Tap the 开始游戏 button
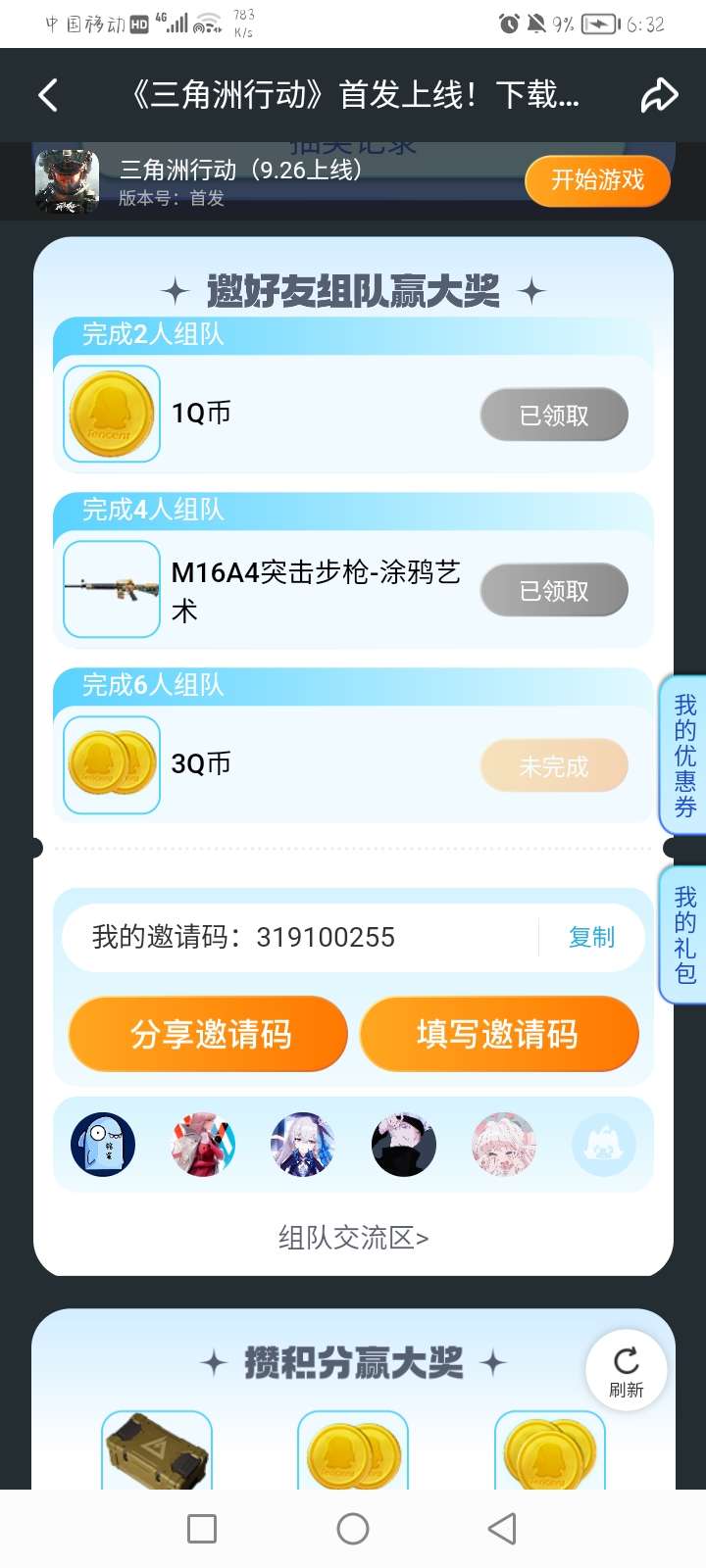 [x=597, y=180]
